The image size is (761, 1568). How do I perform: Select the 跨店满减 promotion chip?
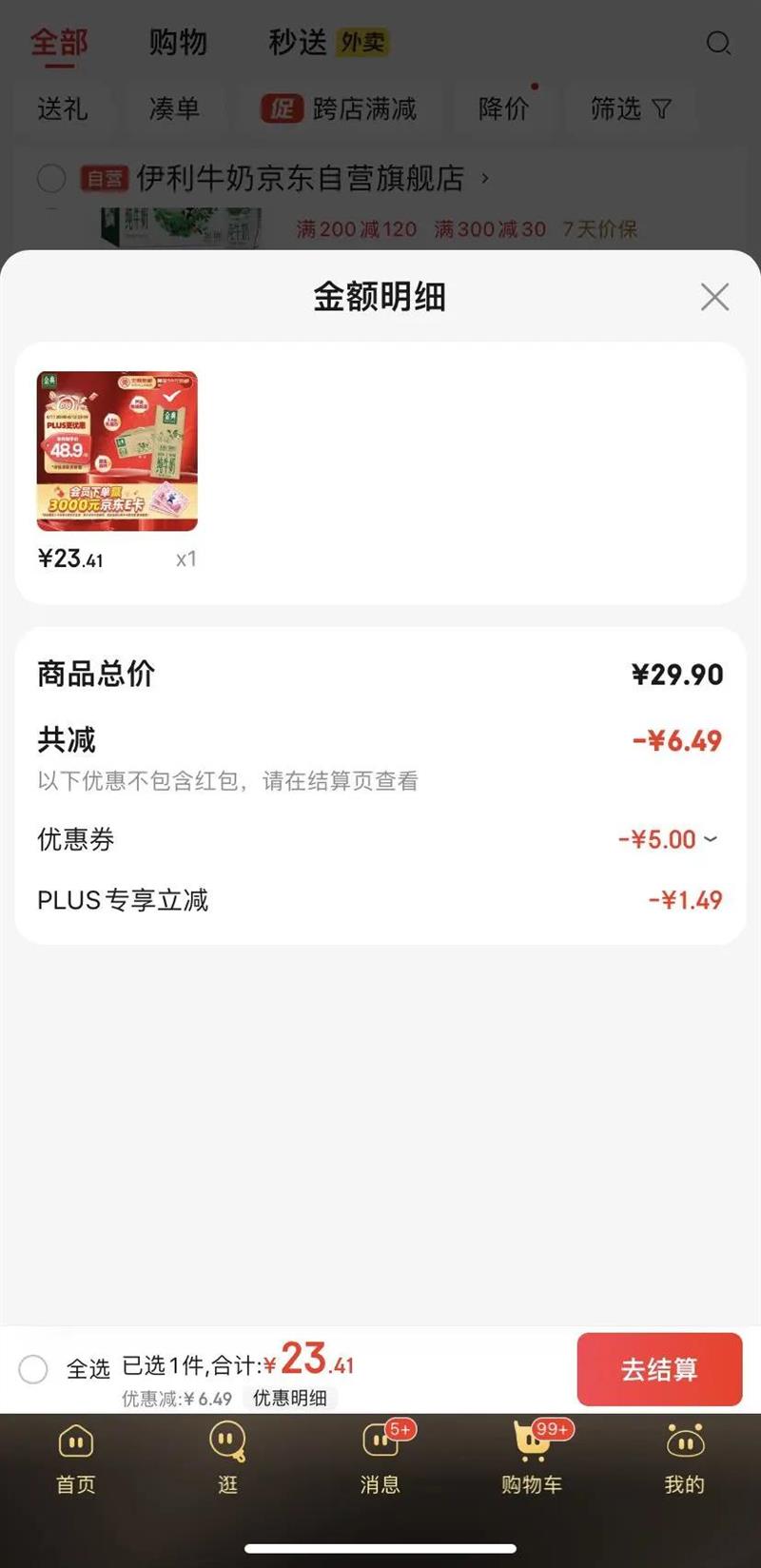pyautogui.click(x=340, y=109)
